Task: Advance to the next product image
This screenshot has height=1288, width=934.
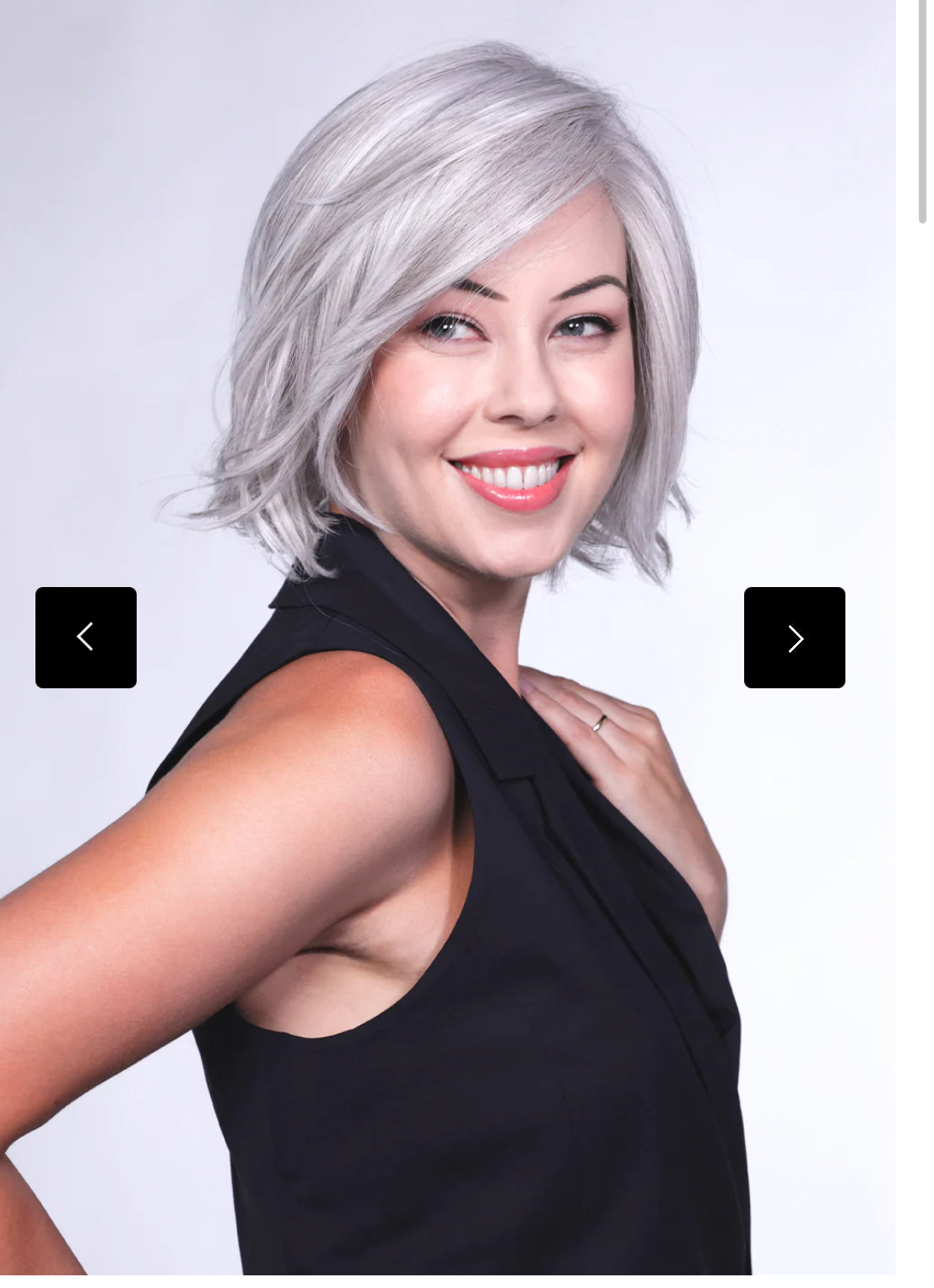Action: click(794, 638)
